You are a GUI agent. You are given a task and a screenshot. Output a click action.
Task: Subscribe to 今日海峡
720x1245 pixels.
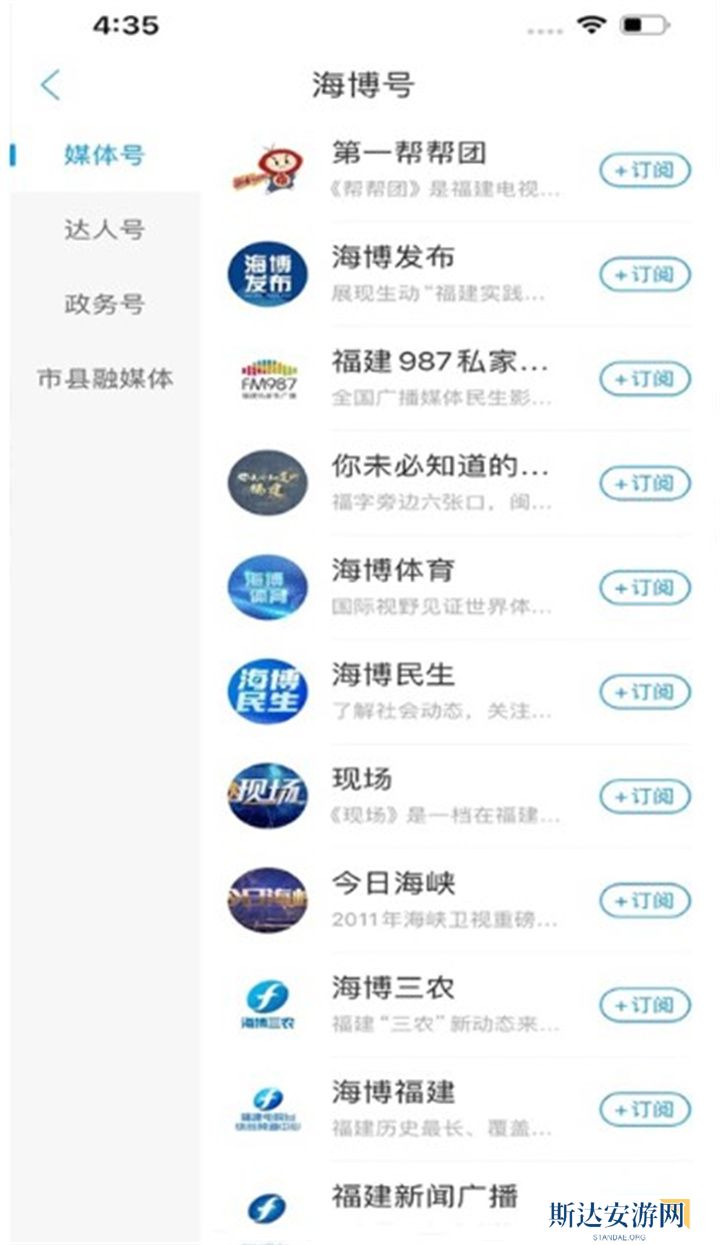[645, 901]
